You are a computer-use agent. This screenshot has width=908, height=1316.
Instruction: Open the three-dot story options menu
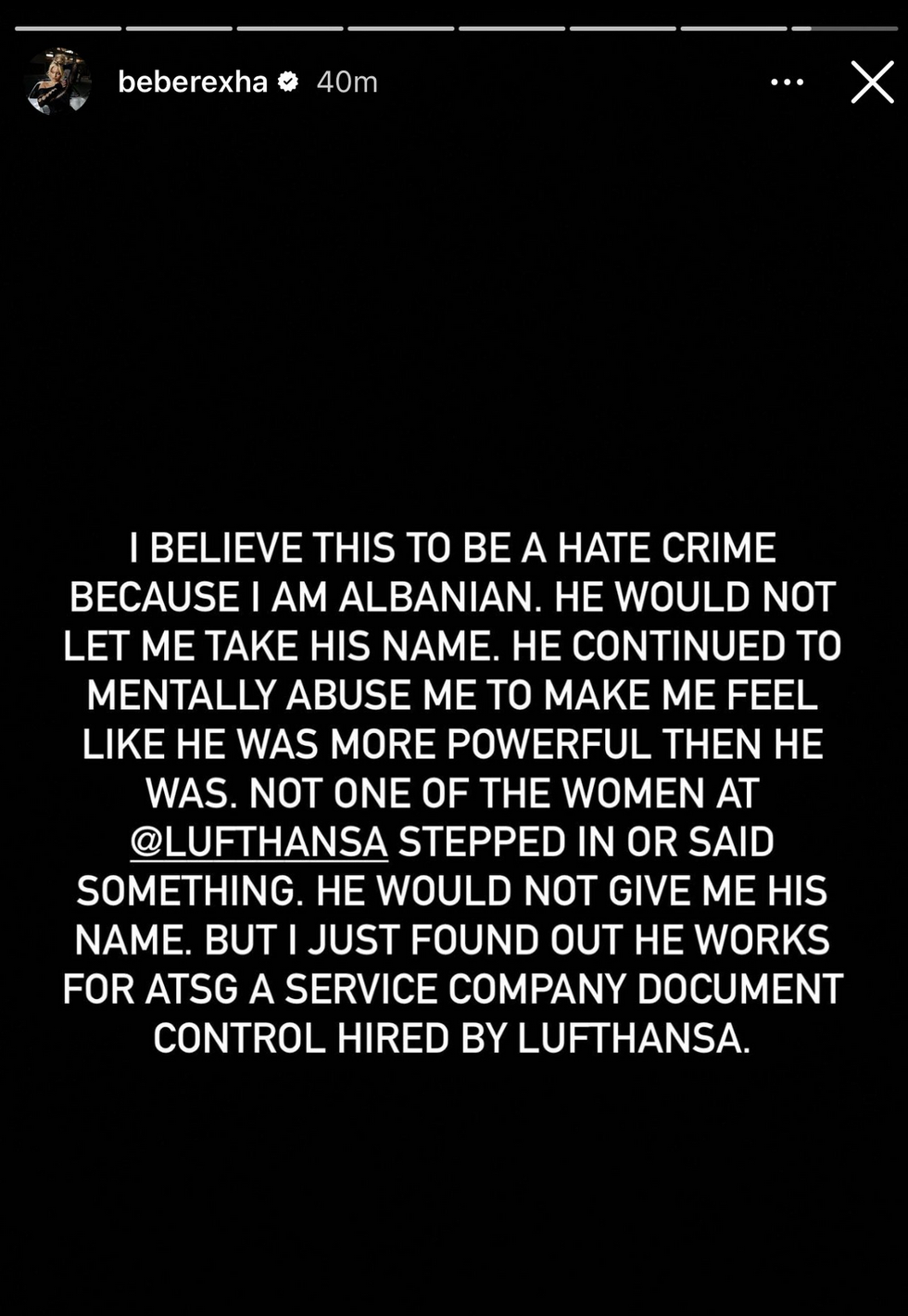787,82
